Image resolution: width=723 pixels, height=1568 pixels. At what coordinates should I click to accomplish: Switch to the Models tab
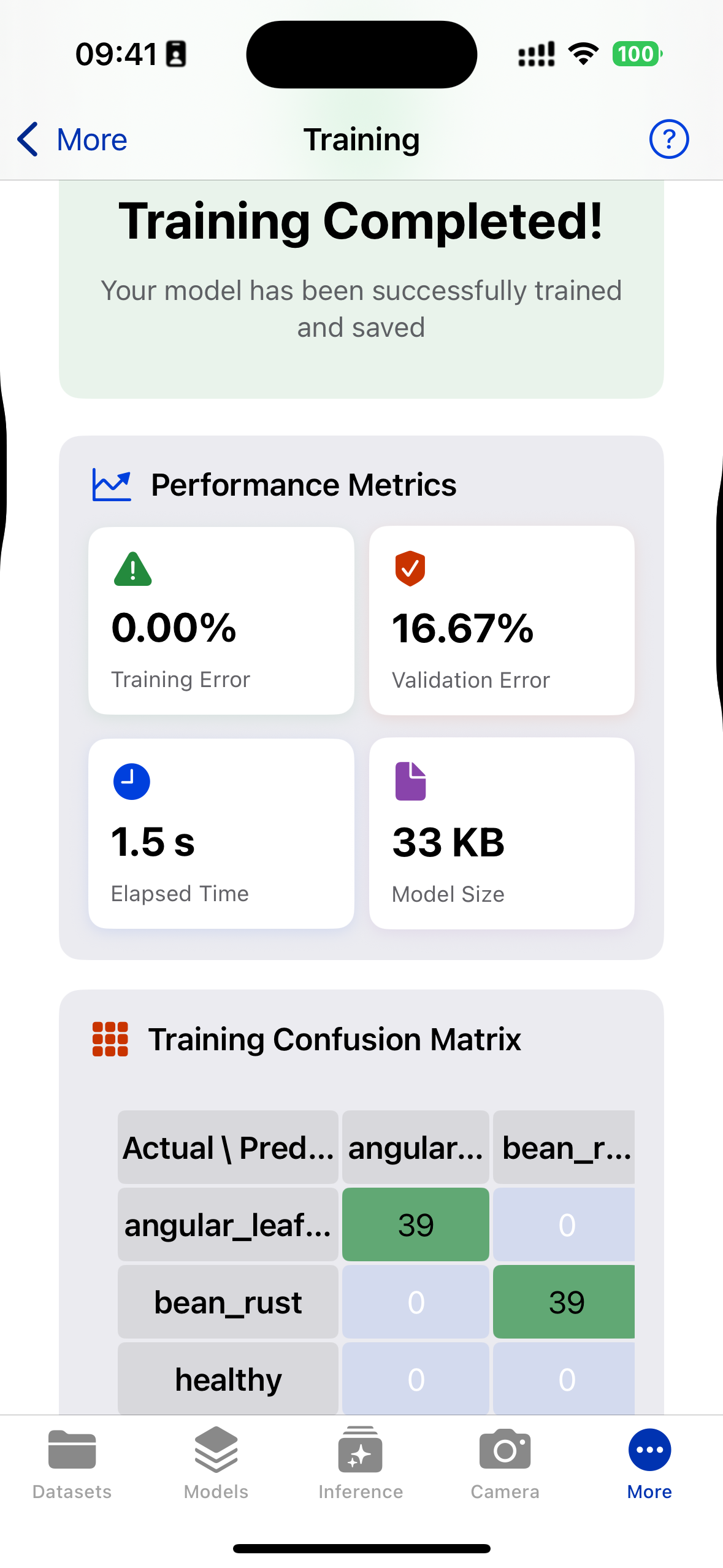pos(216,1464)
